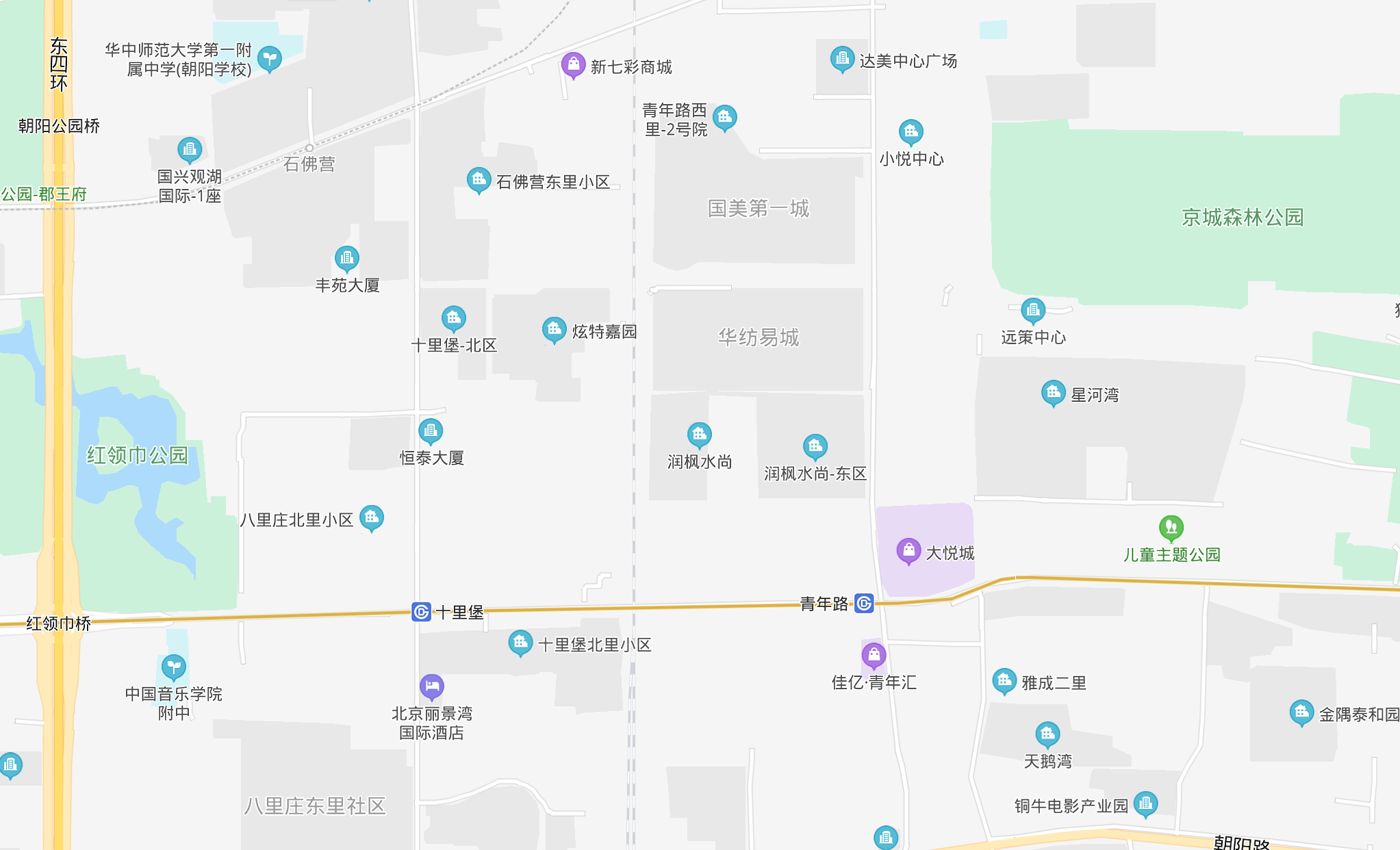The height and width of the screenshot is (850, 1400).
Task: Select the 佳亿·青年汇 shopping marker
Action: click(874, 656)
